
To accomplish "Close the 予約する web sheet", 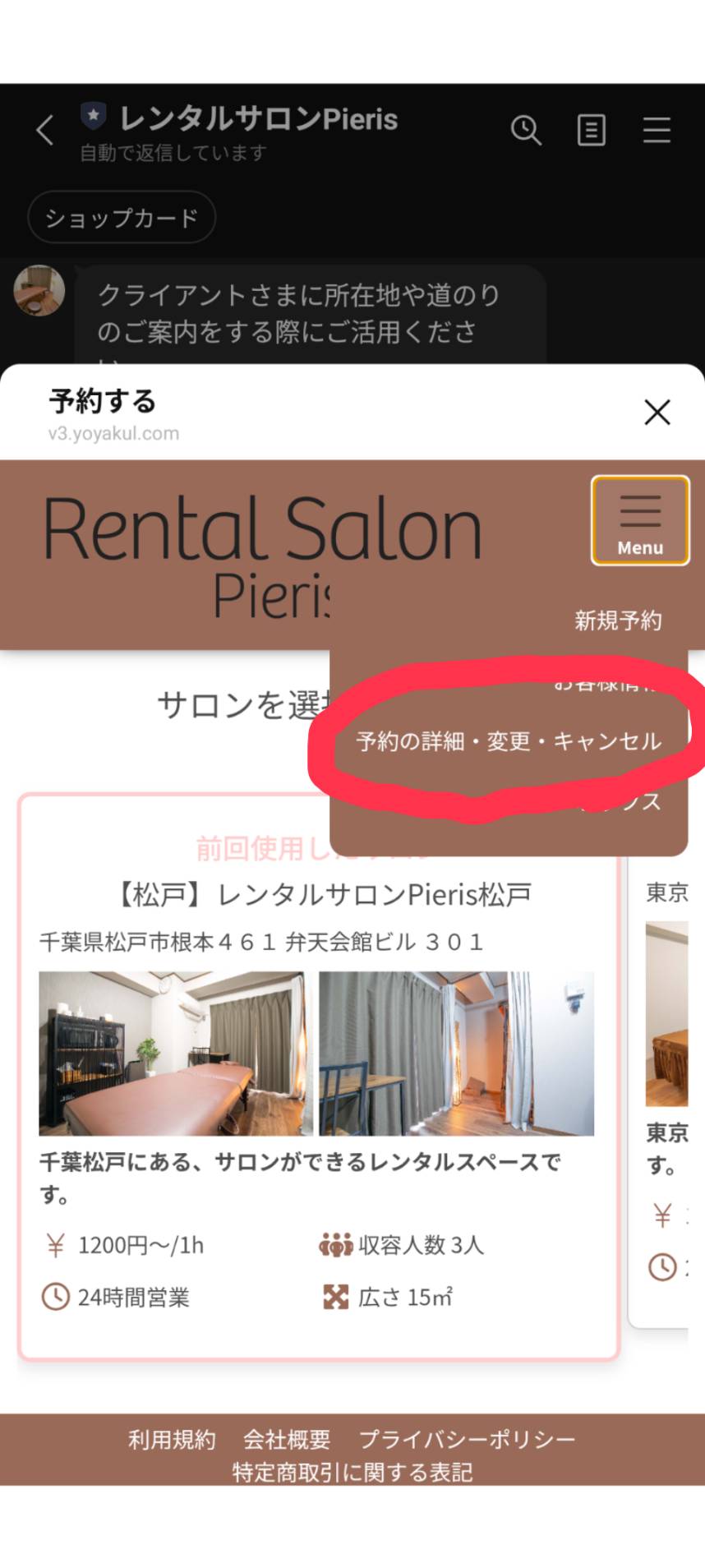I will coord(657,412).
